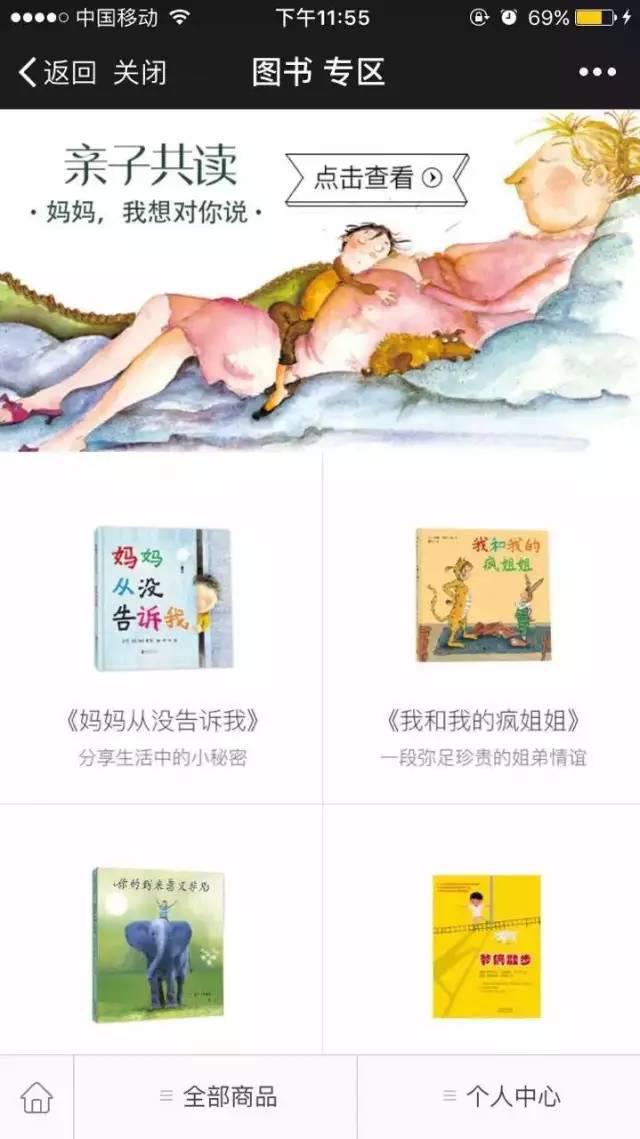
Task: Open the three-dot overflow menu
Action: click(x=597, y=72)
